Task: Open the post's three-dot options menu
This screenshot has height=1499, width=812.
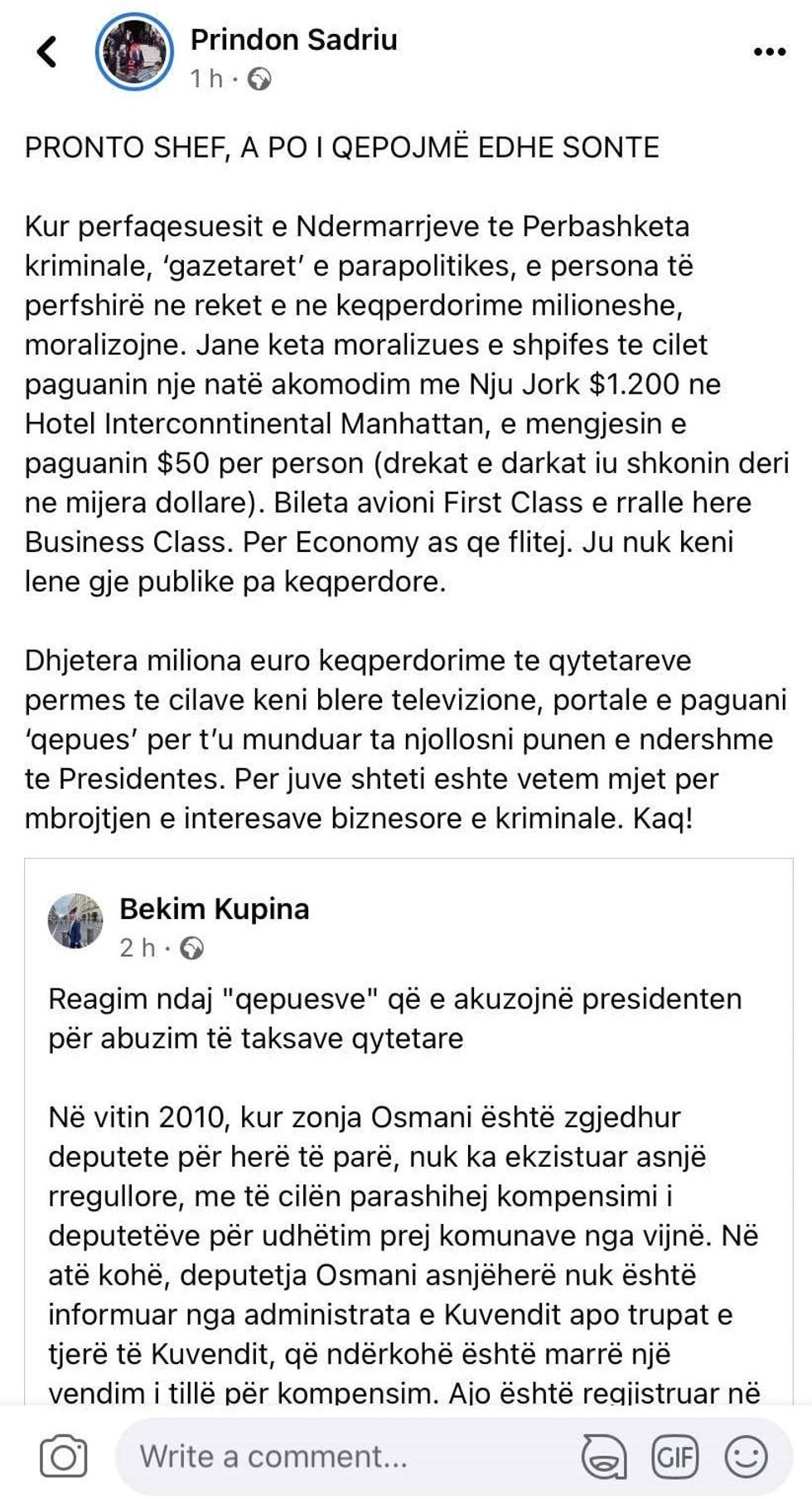Action: 769,51
